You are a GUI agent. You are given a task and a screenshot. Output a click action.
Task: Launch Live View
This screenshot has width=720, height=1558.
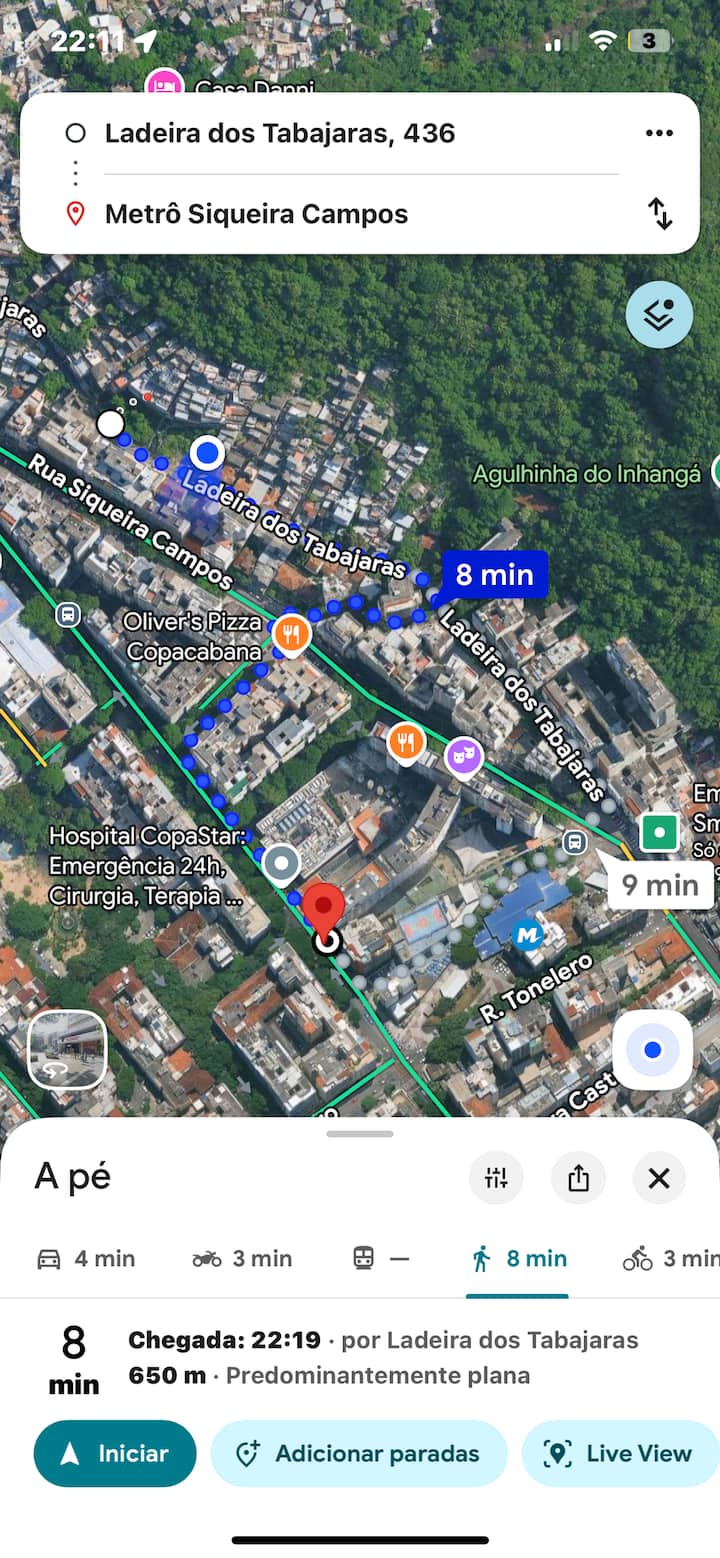click(619, 1453)
